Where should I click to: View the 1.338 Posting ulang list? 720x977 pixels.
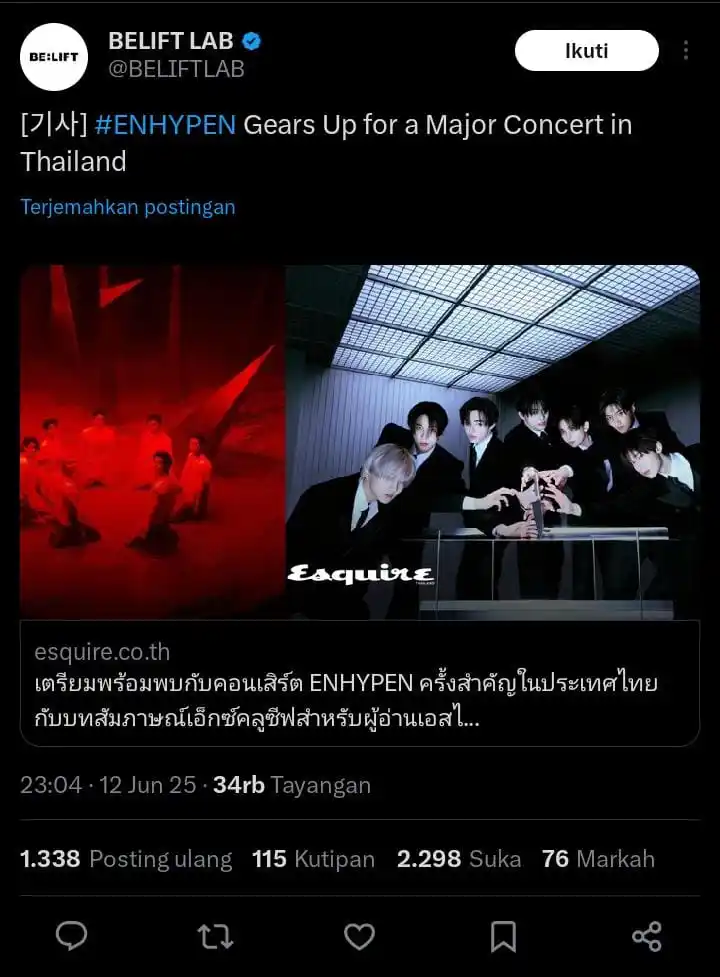click(126, 859)
